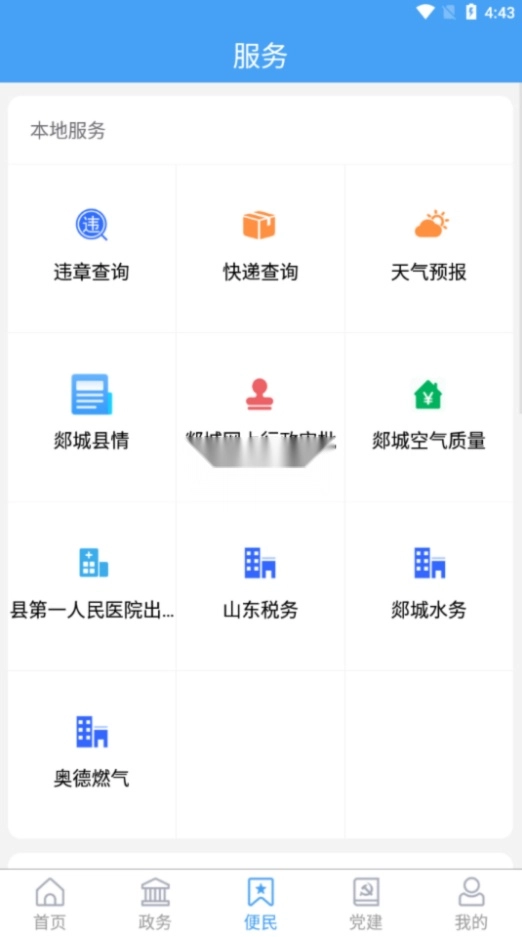Open 奥德燃气 gas service
The width and height of the screenshot is (522, 937).
pyautogui.click(x=91, y=755)
